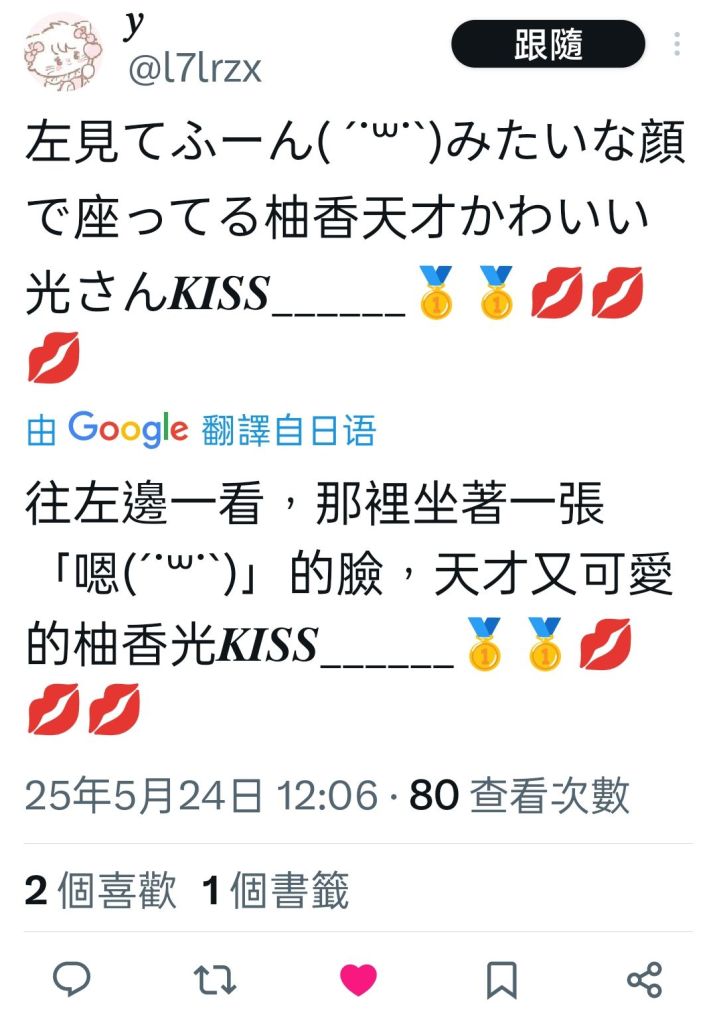Open the @l7lrzx profile handle
The width and height of the screenshot is (717, 1023).
click(193, 68)
